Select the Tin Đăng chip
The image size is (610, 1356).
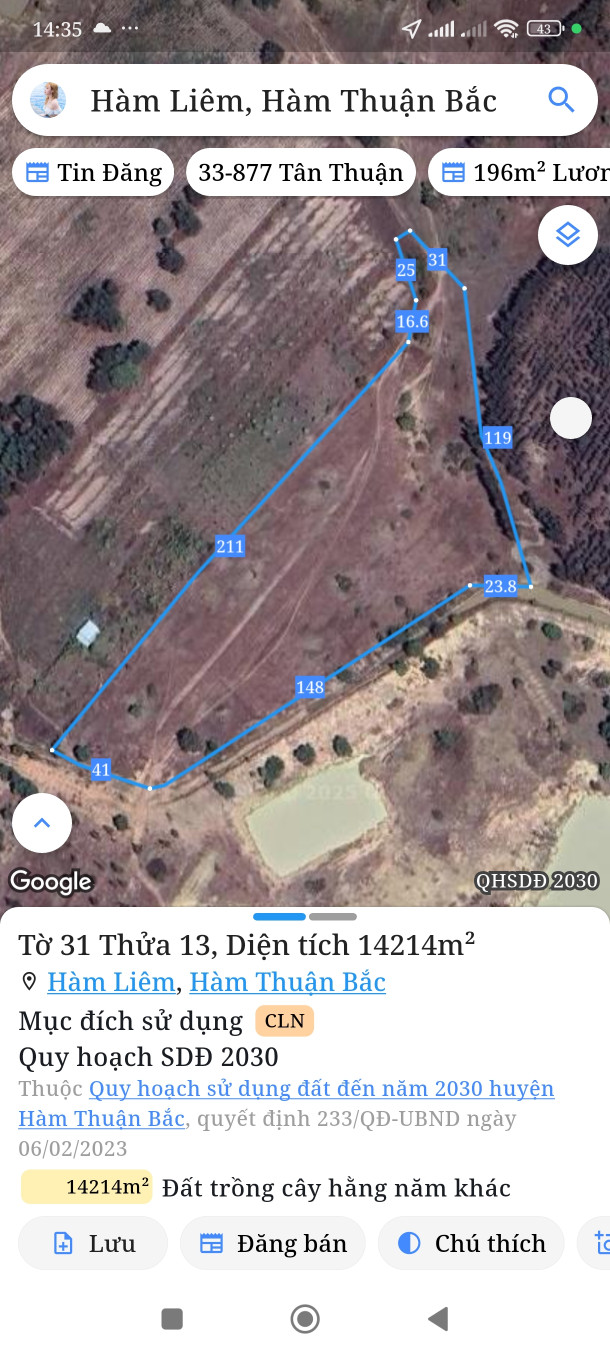pyautogui.click(x=93, y=173)
